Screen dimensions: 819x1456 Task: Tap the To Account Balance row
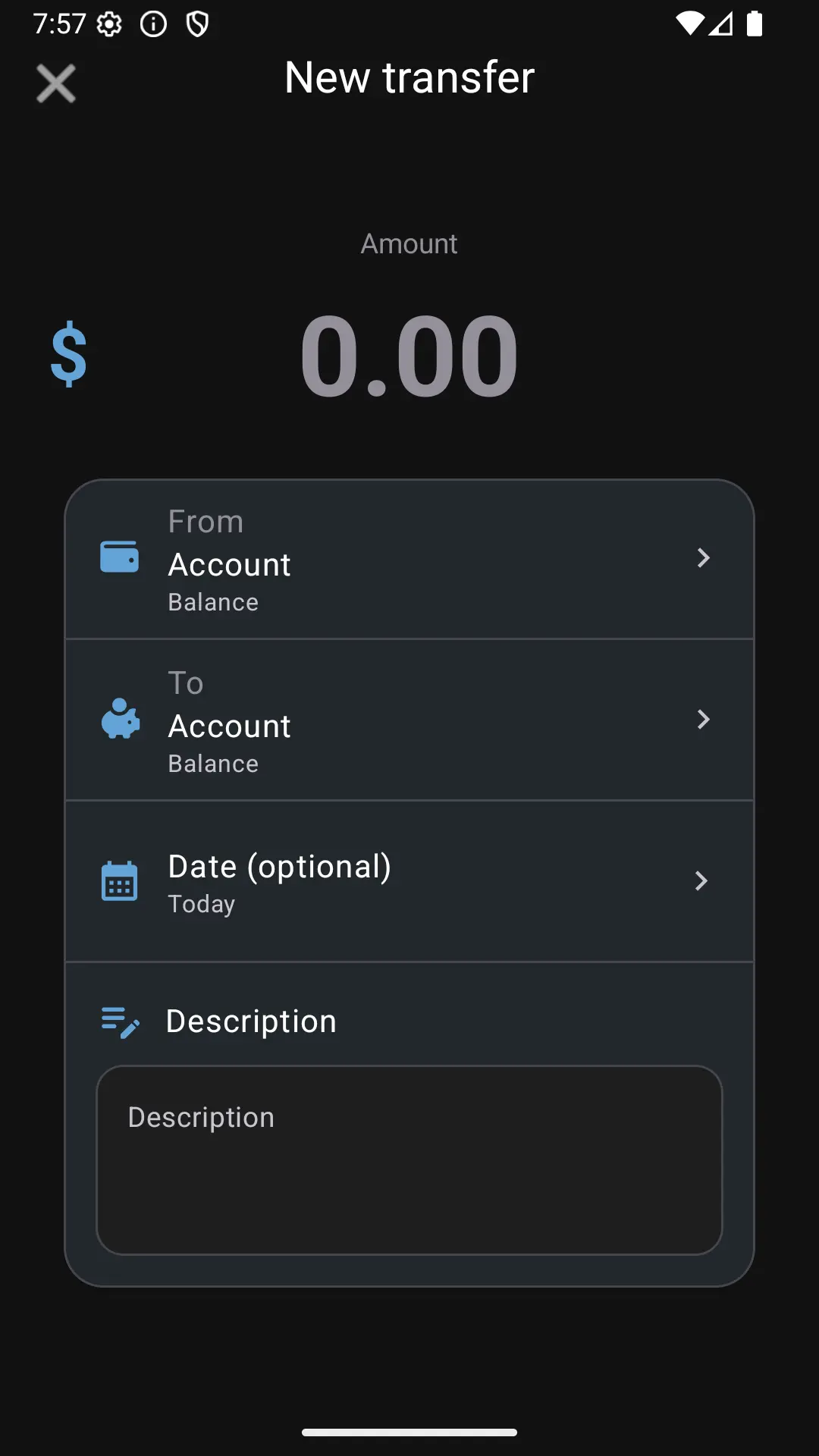pyautogui.click(x=409, y=720)
